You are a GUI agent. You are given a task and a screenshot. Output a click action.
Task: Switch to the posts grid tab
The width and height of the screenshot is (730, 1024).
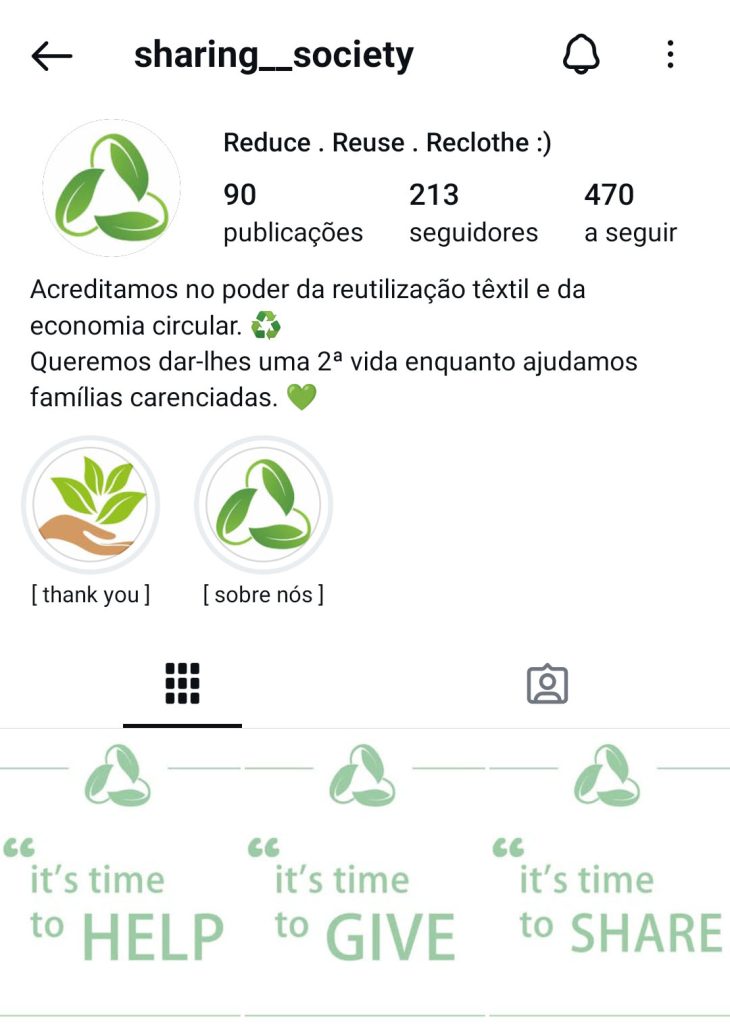click(x=182, y=684)
